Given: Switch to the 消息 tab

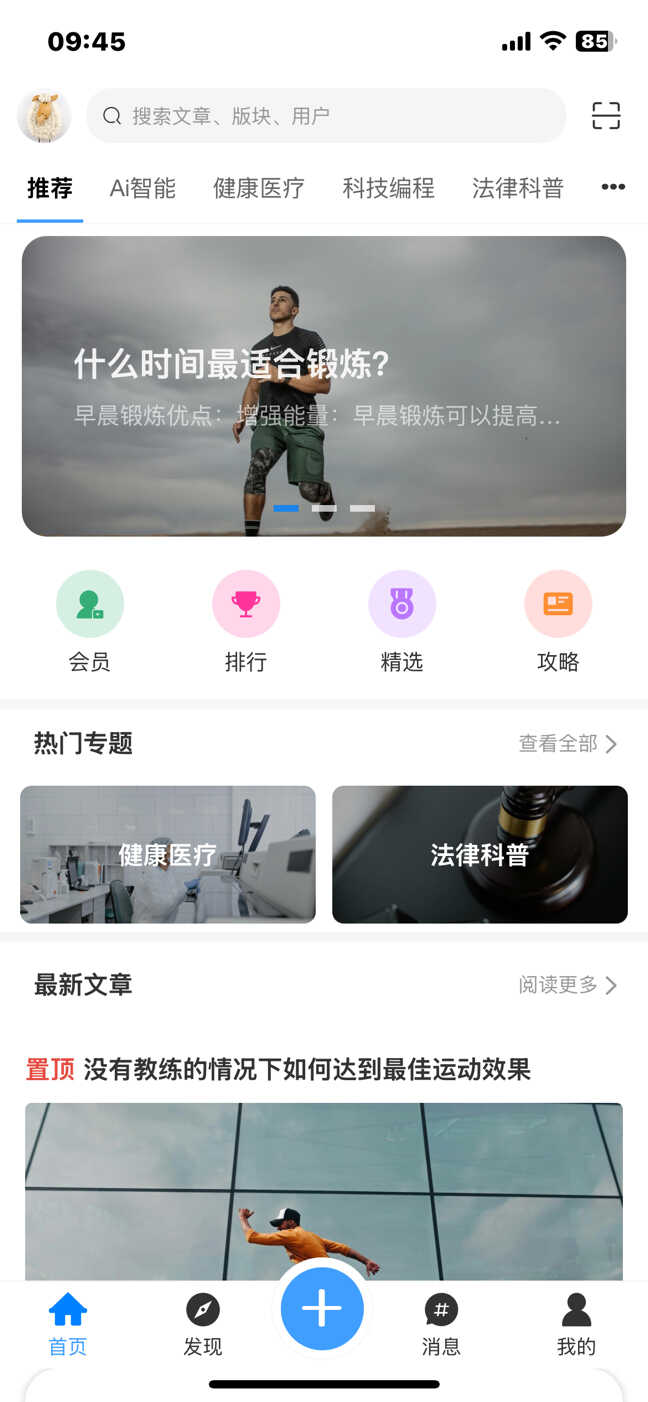Looking at the screenshot, I should (x=441, y=1325).
